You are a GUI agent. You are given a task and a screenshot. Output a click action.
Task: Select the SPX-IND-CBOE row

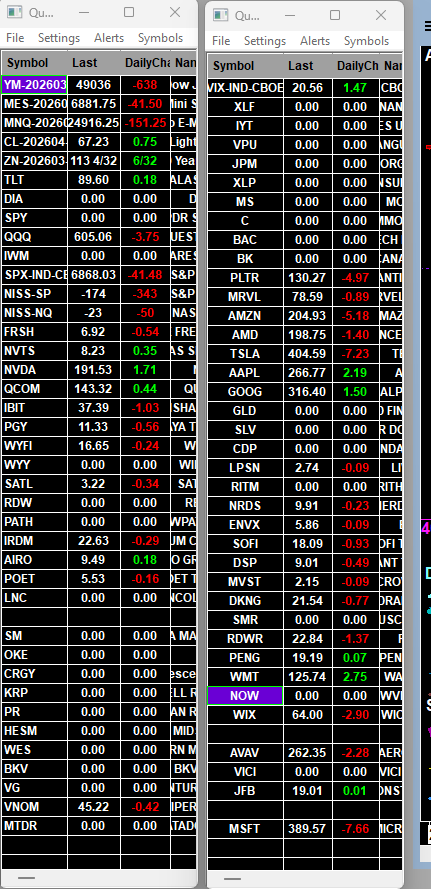(99, 275)
